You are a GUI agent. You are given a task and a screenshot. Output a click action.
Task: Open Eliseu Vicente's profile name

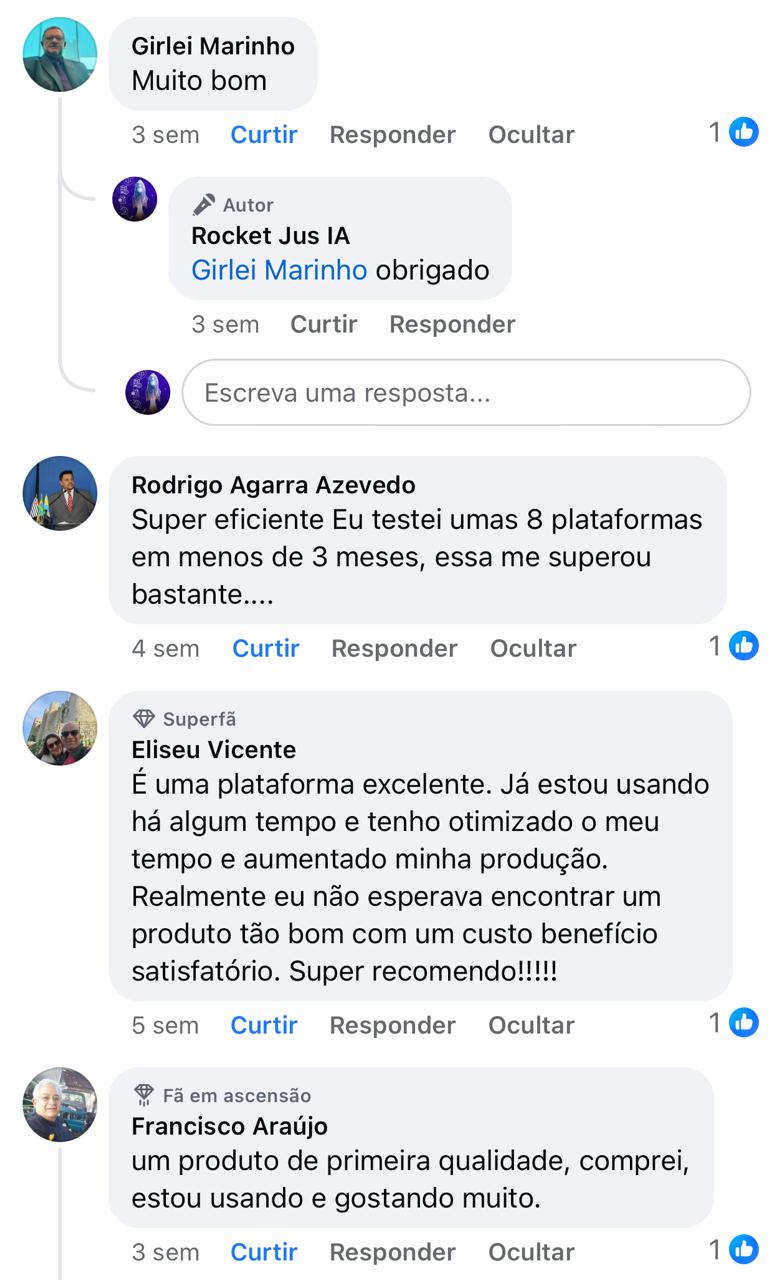click(214, 749)
